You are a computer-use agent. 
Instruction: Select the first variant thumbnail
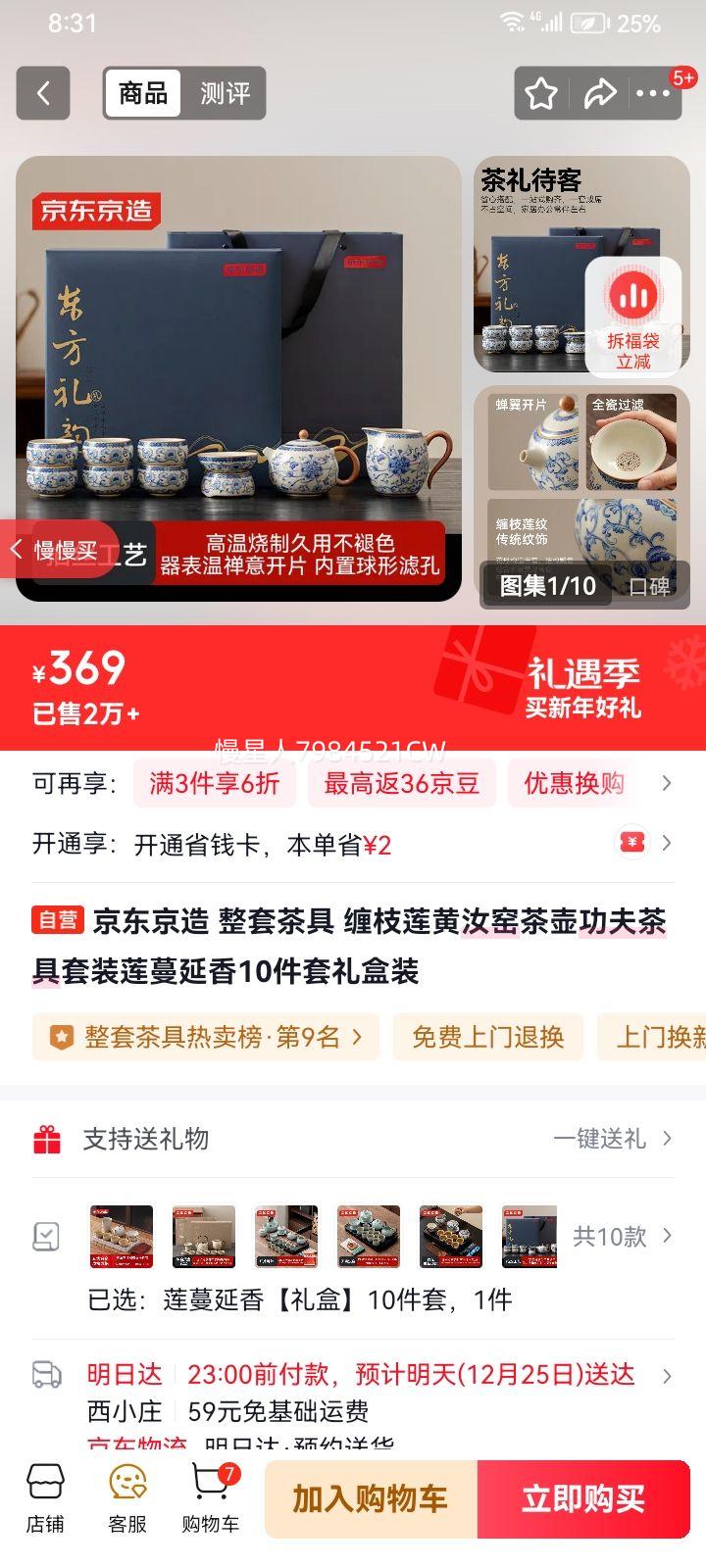pos(120,1237)
